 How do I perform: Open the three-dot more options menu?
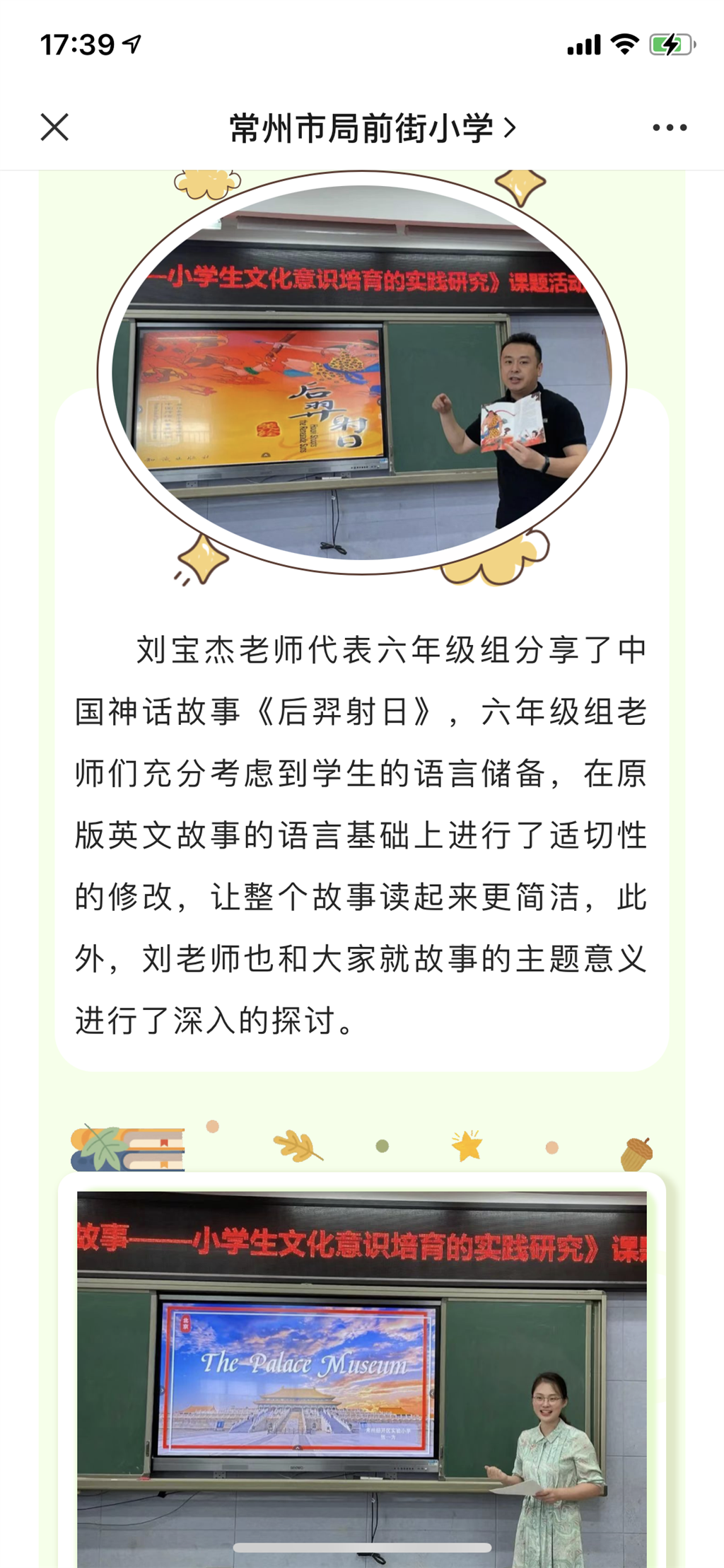point(669,127)
